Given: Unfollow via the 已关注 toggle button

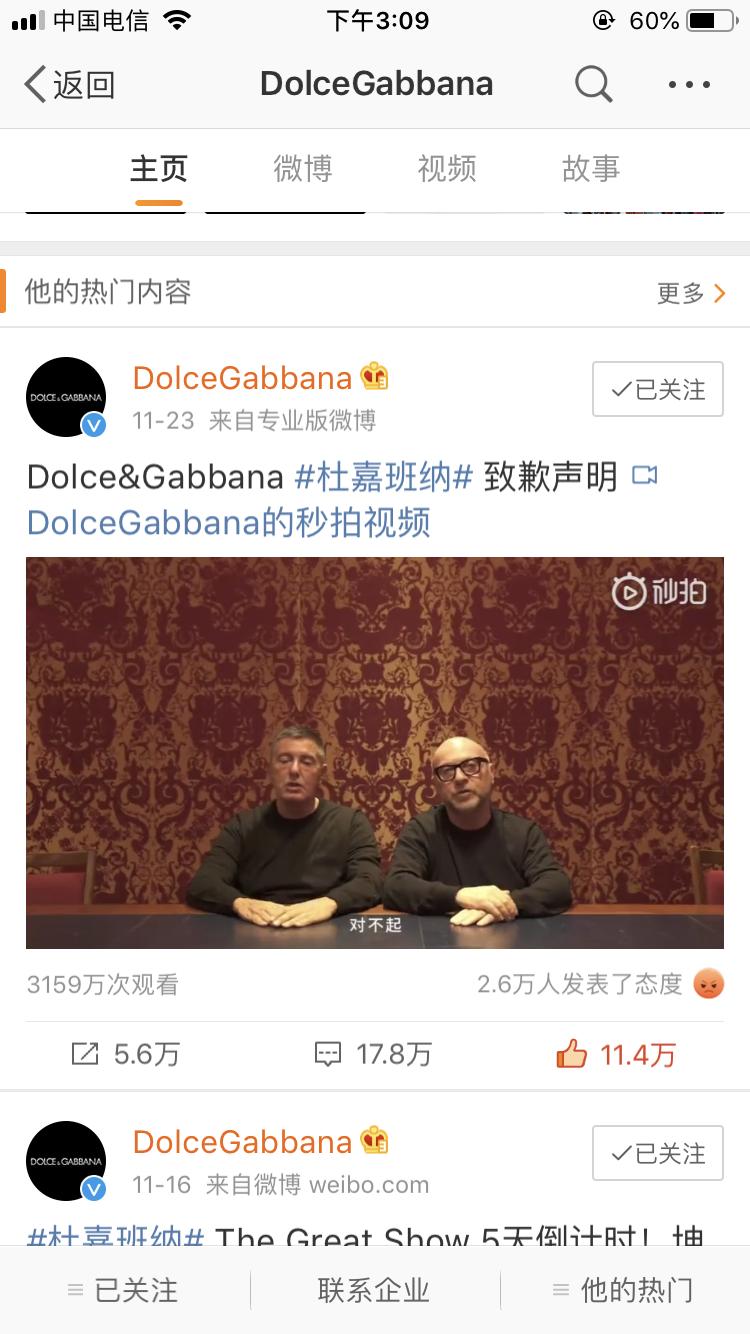Looking at the screenshot, I should [x=657, y=390].
